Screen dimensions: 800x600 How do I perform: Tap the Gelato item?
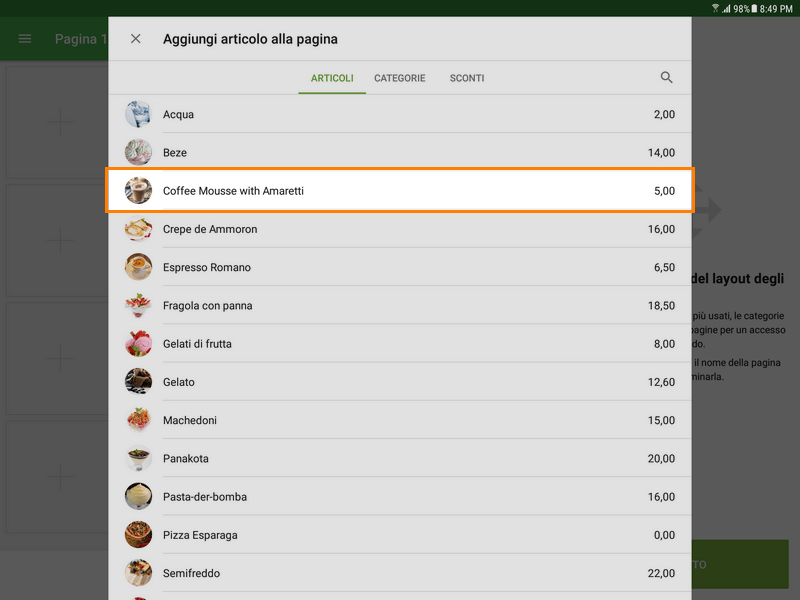[400, 382]
